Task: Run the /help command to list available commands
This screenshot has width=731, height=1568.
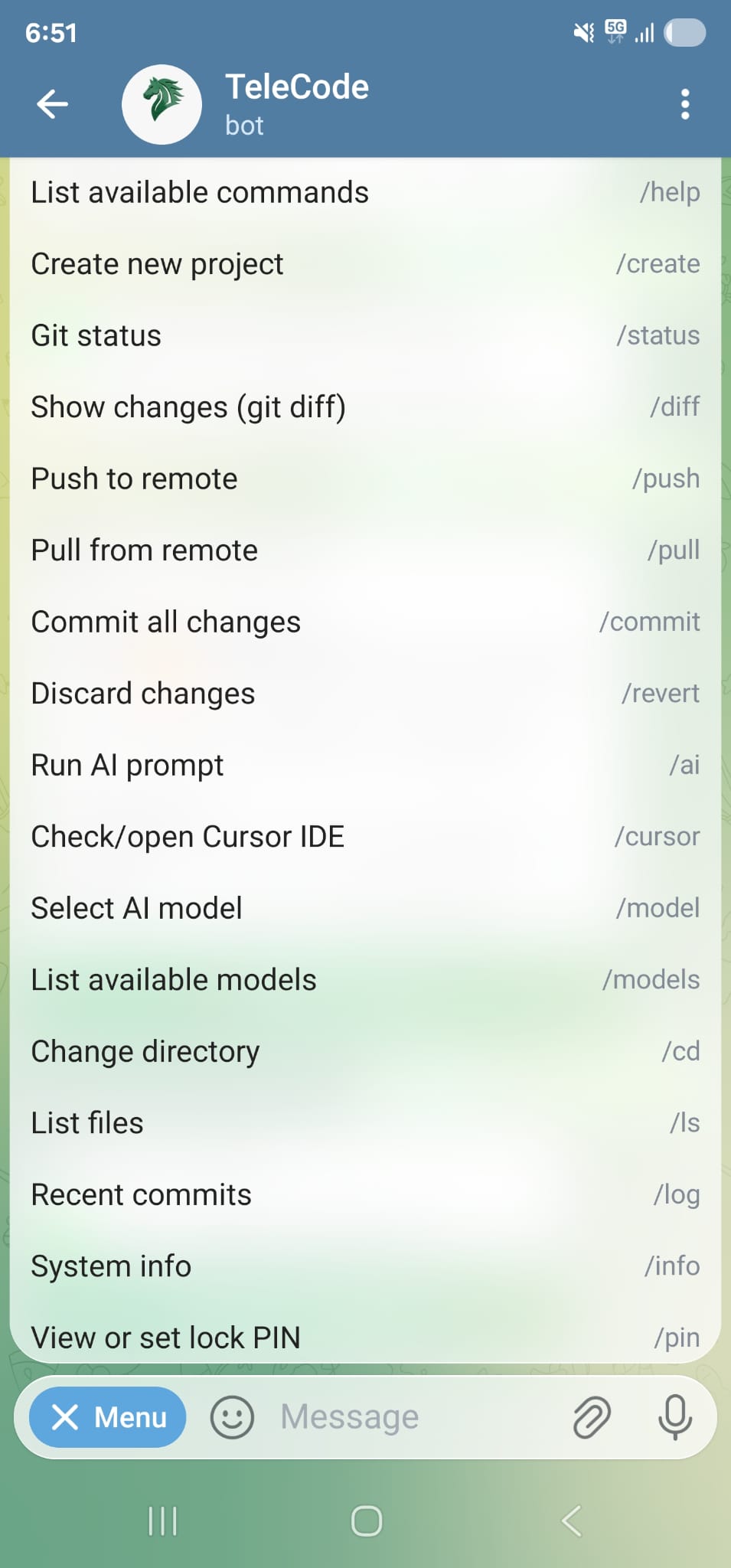Action: pyautogui.click(x=365, y=192)
